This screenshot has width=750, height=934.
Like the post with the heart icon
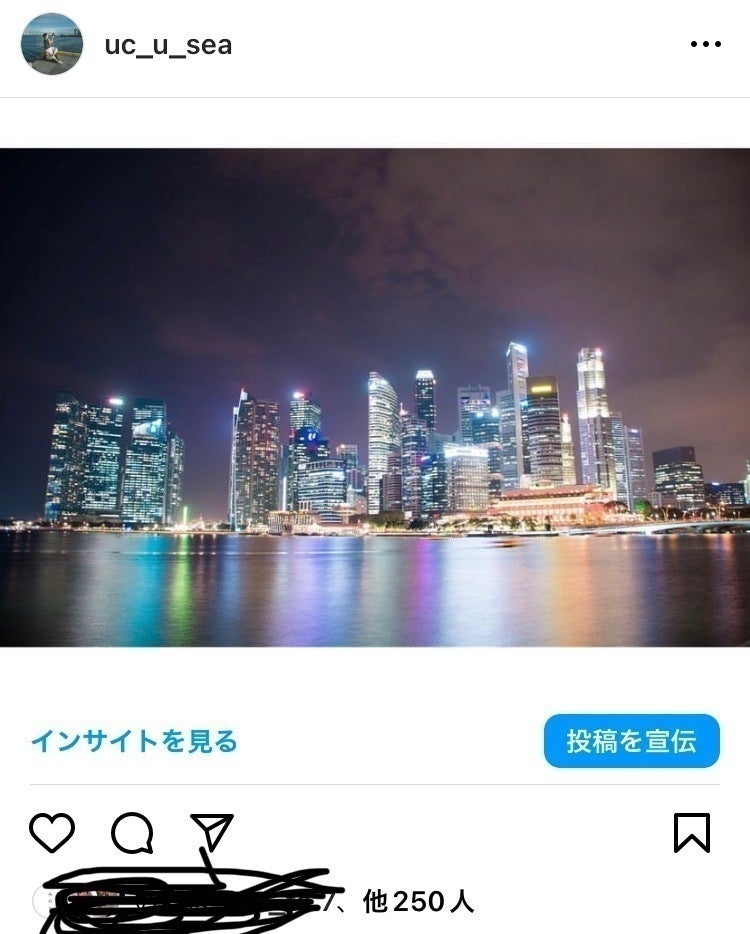[52, 832]
